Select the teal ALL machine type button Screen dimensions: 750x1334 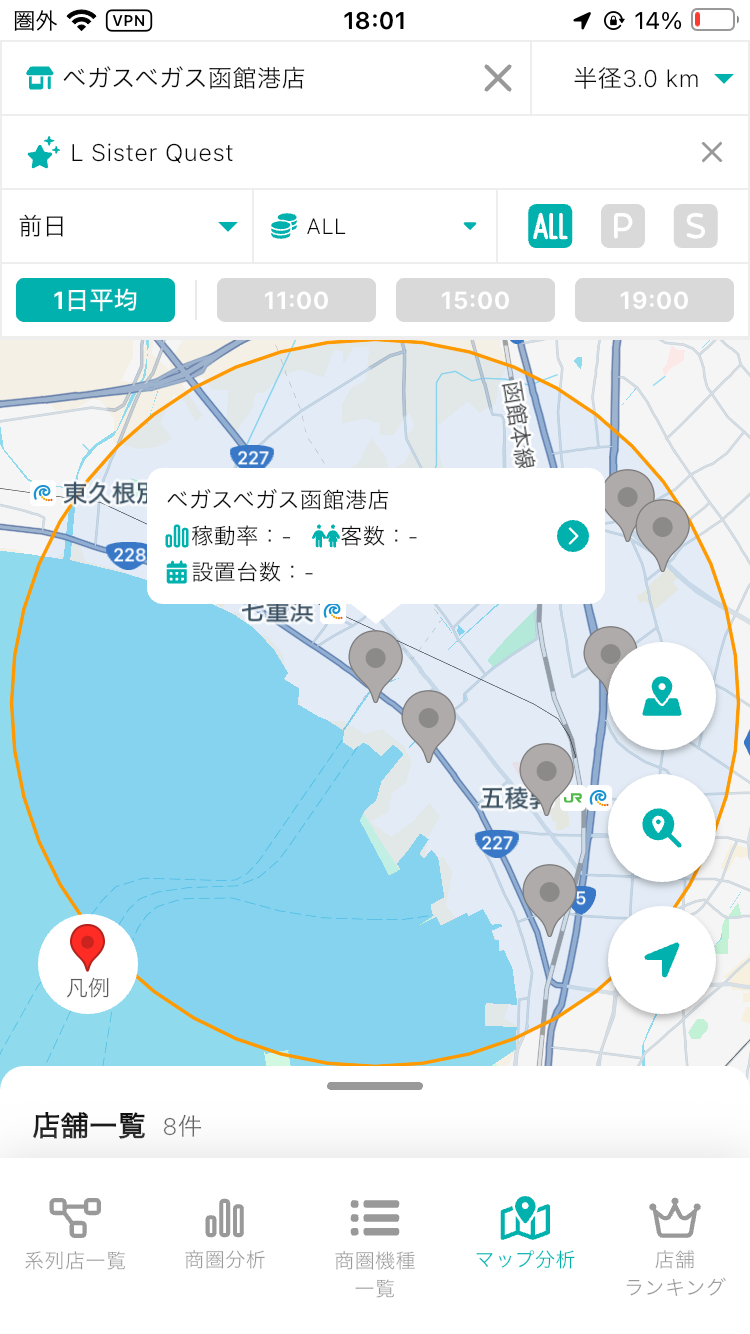(x=550, y=227)
